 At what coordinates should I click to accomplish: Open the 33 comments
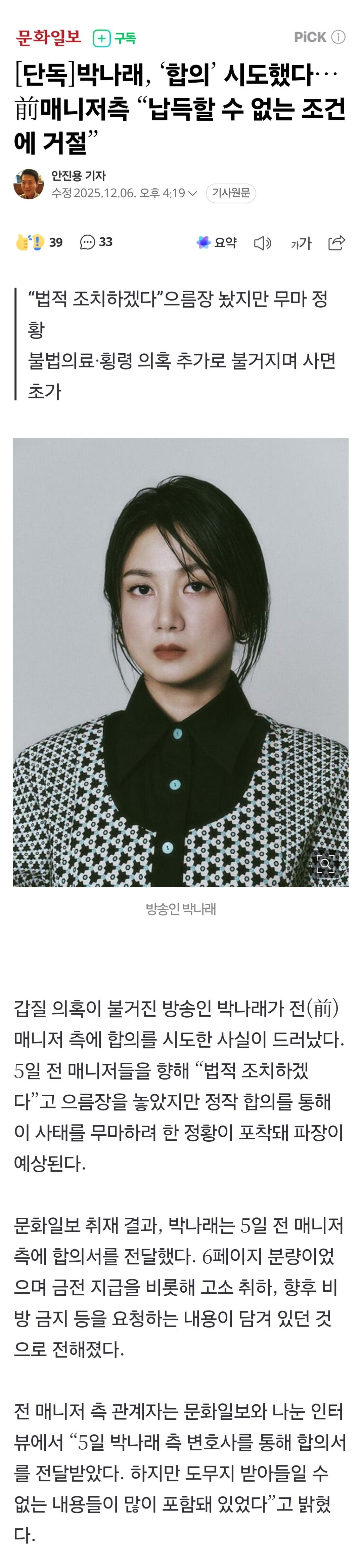point(96,242)
